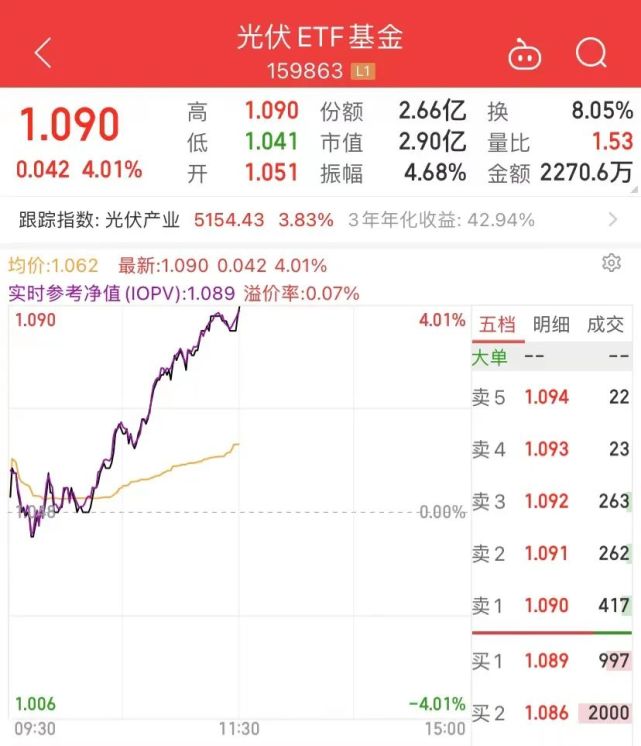Select the 买1 price 1.089 row

[x=551, y=661]
